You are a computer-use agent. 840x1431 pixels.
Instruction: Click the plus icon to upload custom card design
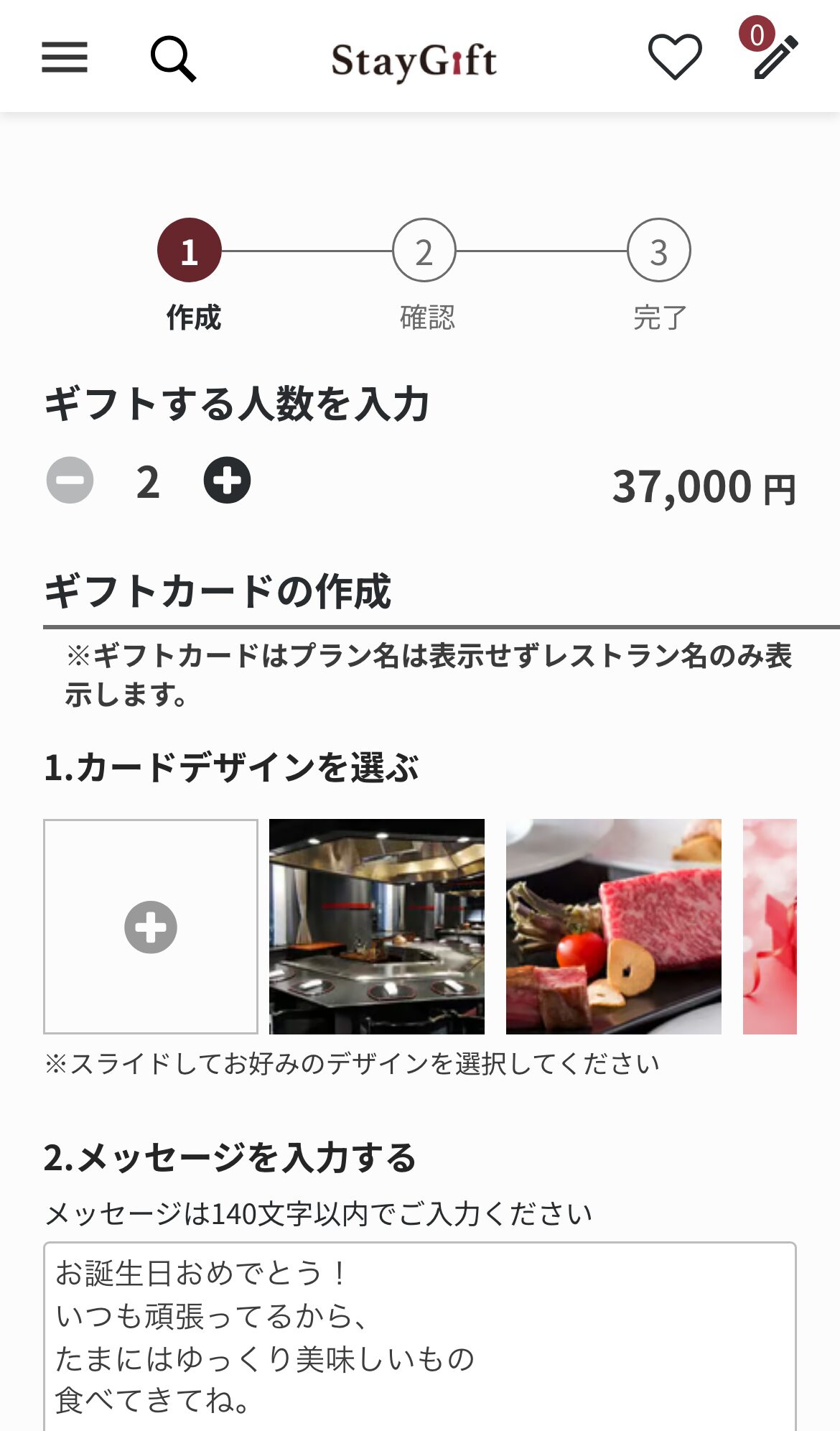[149, 927]
